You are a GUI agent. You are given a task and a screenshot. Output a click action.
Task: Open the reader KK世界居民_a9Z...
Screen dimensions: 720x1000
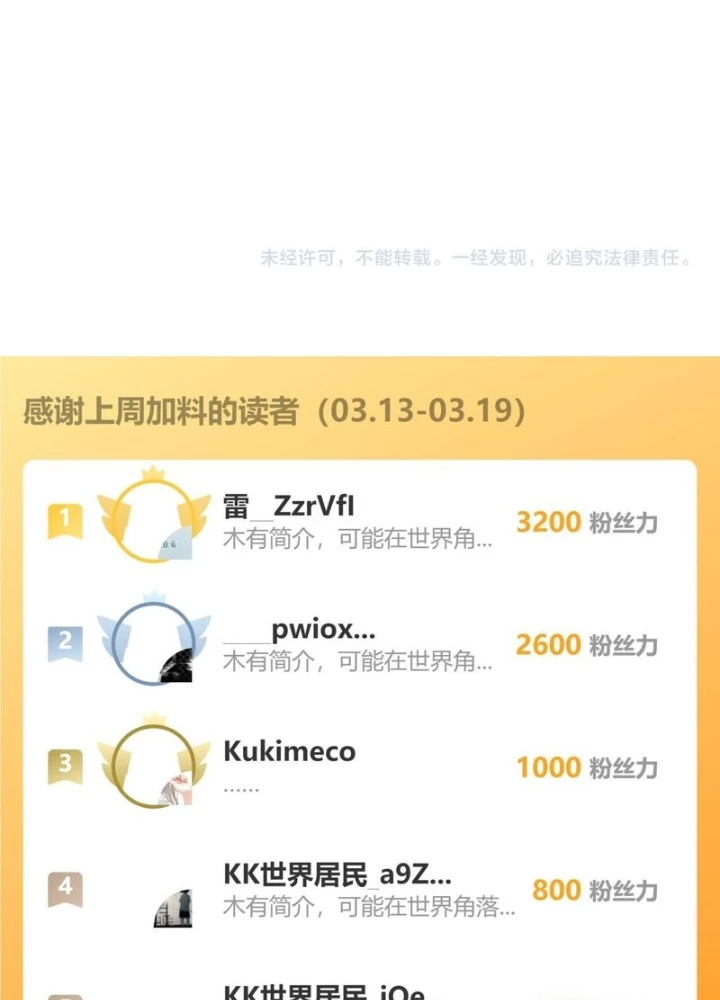click(337, 875)
